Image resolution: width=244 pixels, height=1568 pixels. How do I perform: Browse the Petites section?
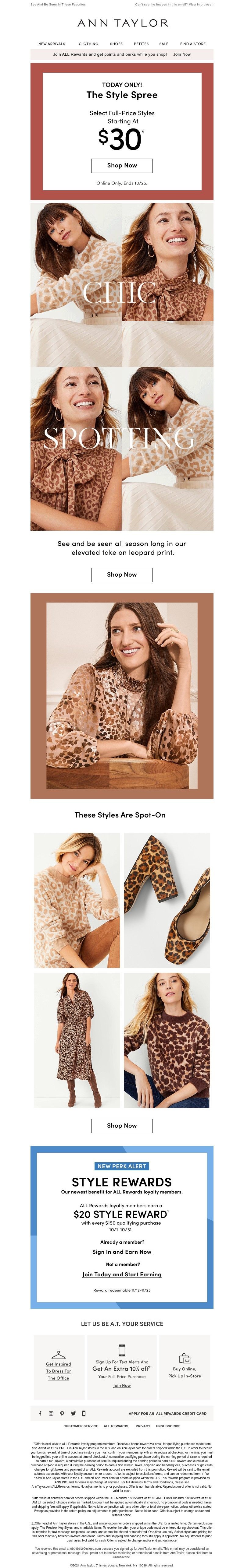141,44
